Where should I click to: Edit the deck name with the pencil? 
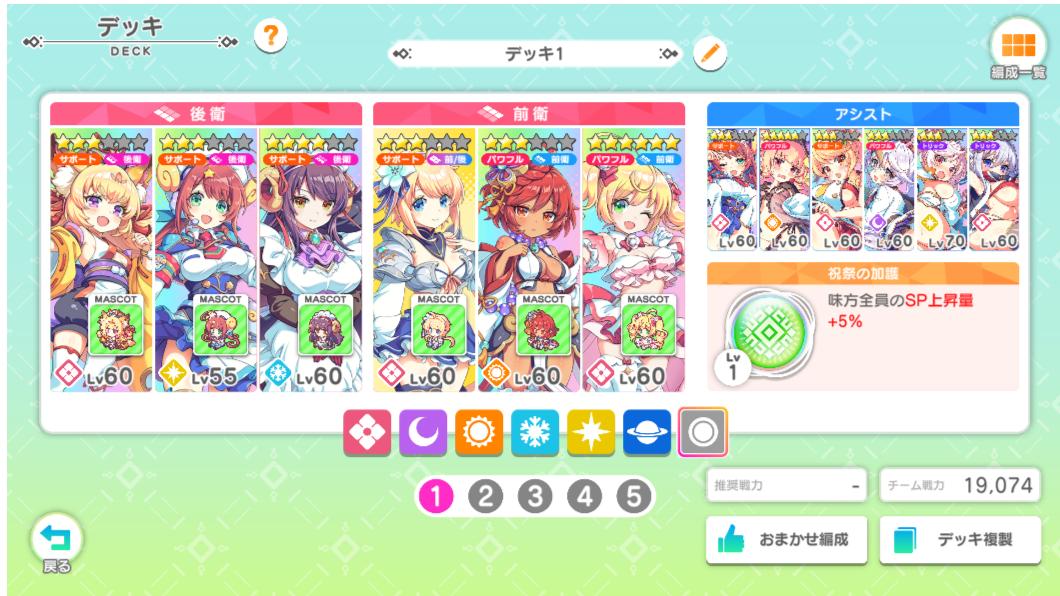click(708, 54)
